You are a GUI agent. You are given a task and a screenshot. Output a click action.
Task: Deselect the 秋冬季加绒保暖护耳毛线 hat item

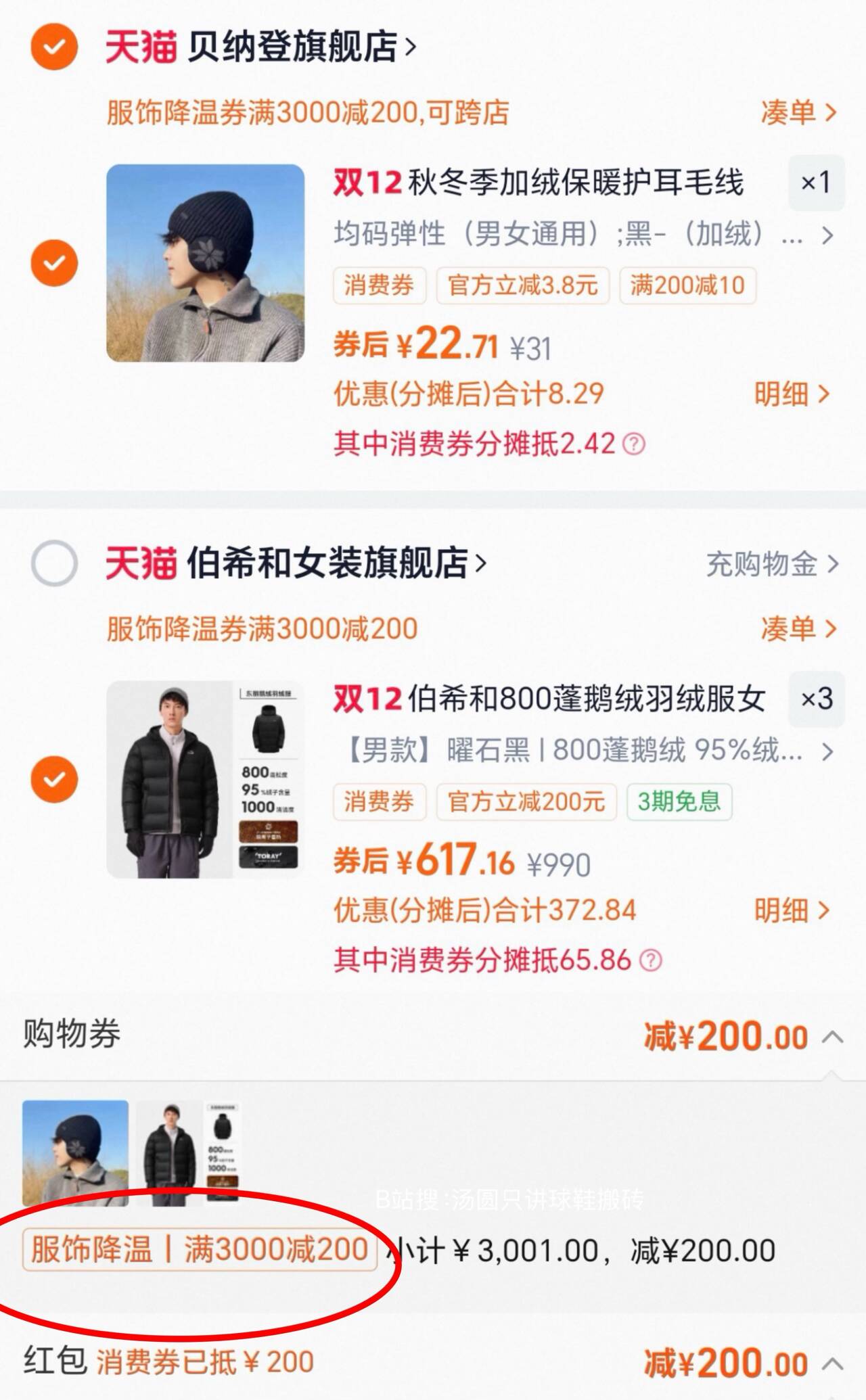[54, 262]
